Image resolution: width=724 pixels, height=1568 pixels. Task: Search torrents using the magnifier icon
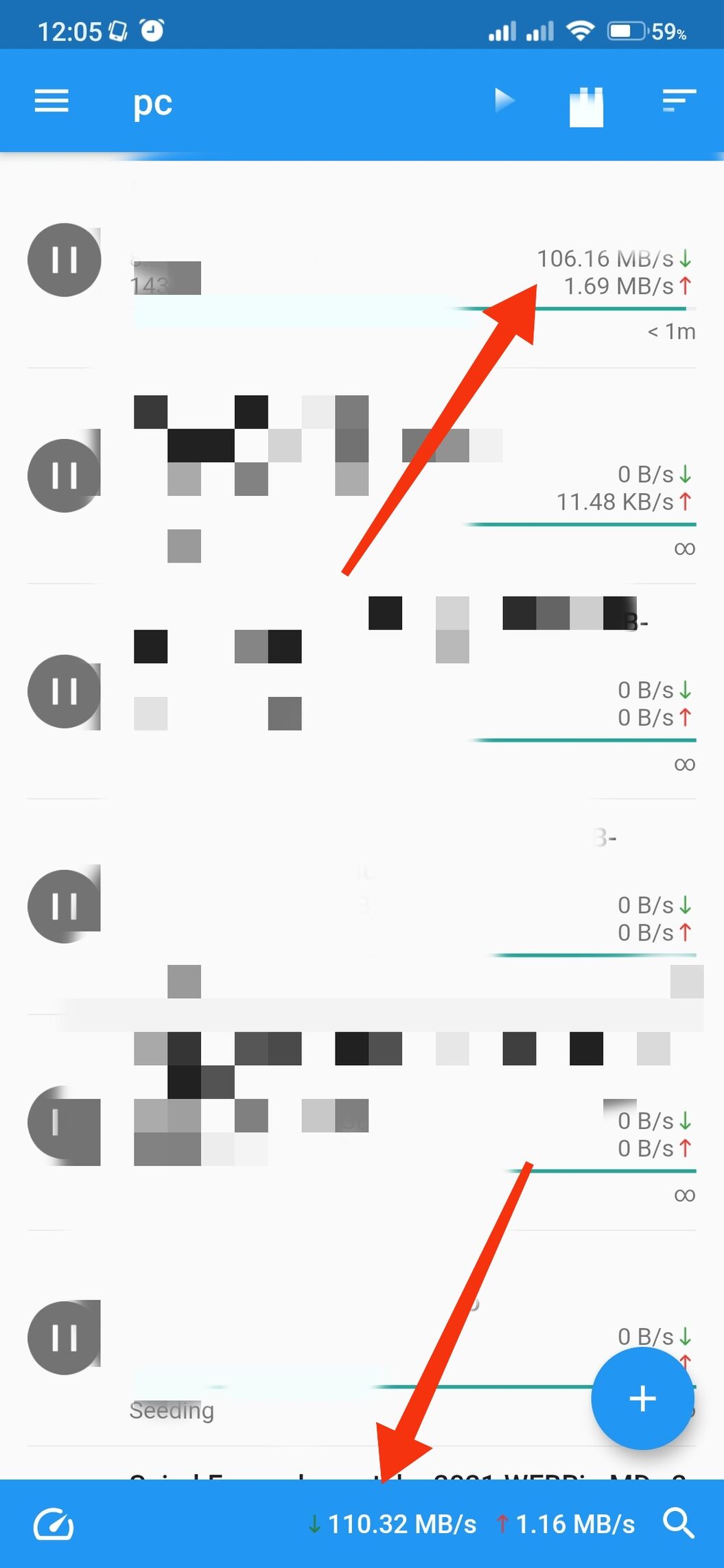click(678, 1523)
